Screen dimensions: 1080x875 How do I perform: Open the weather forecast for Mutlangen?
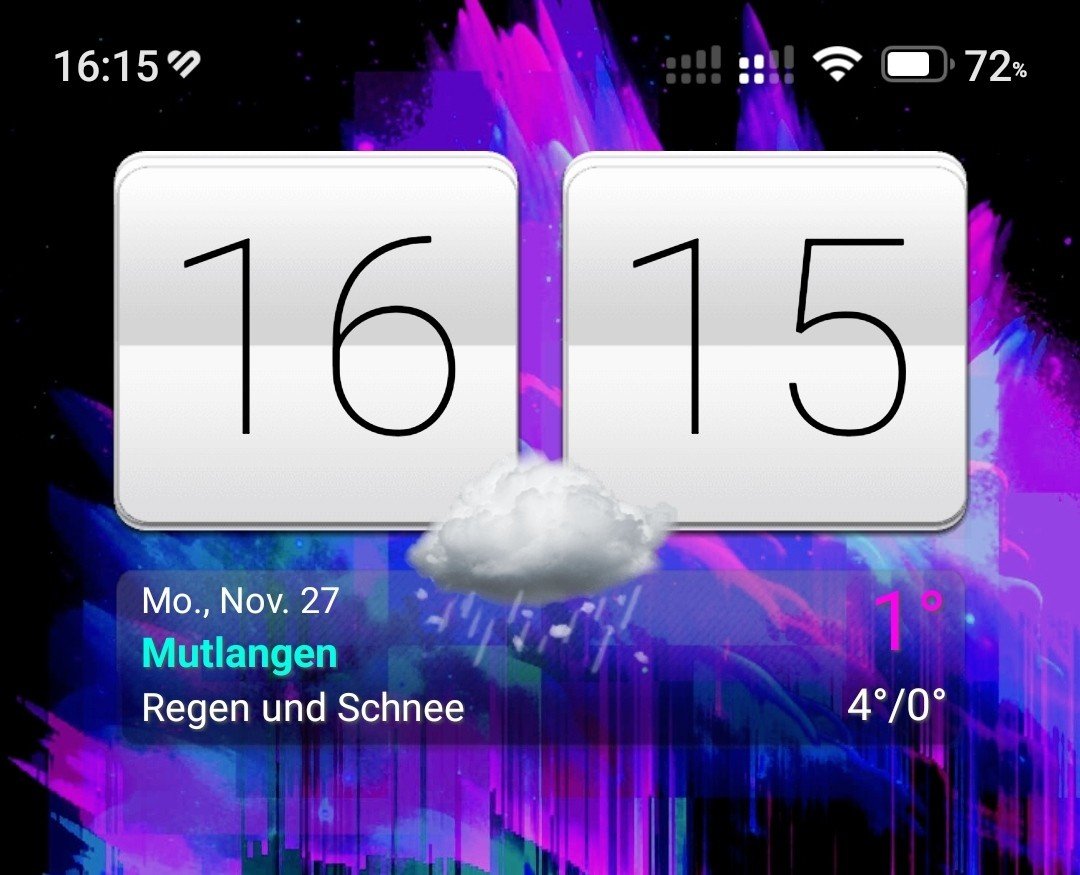[x=240, y=655]
